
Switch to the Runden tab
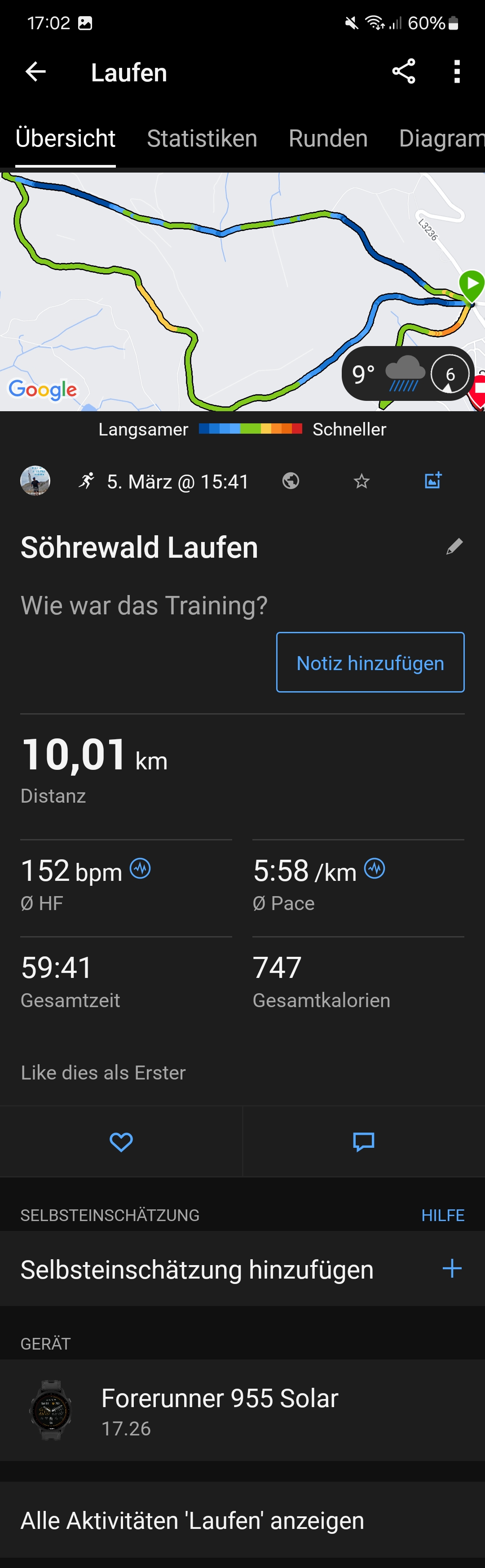(328, 139)
